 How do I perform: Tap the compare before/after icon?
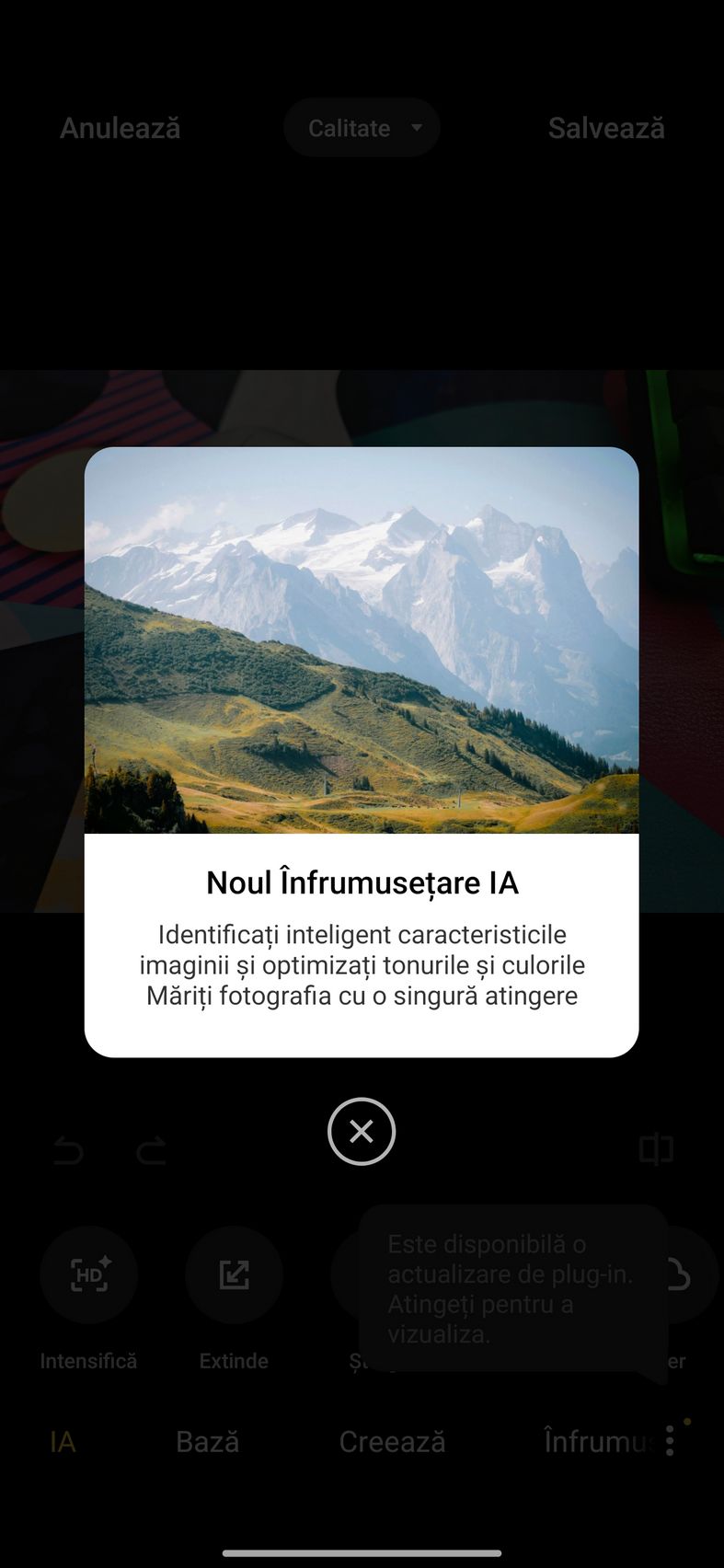coord(656,1149)
